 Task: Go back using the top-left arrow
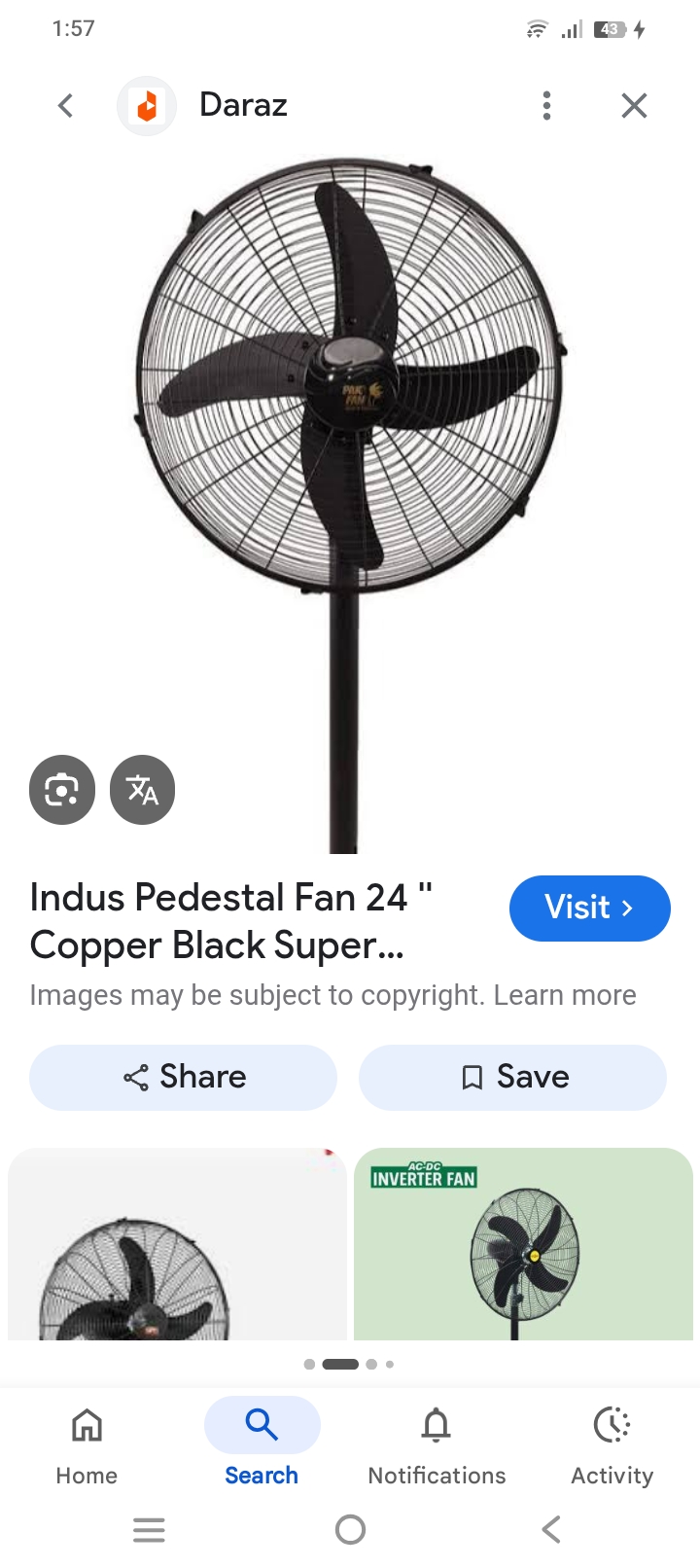[65, 105]
